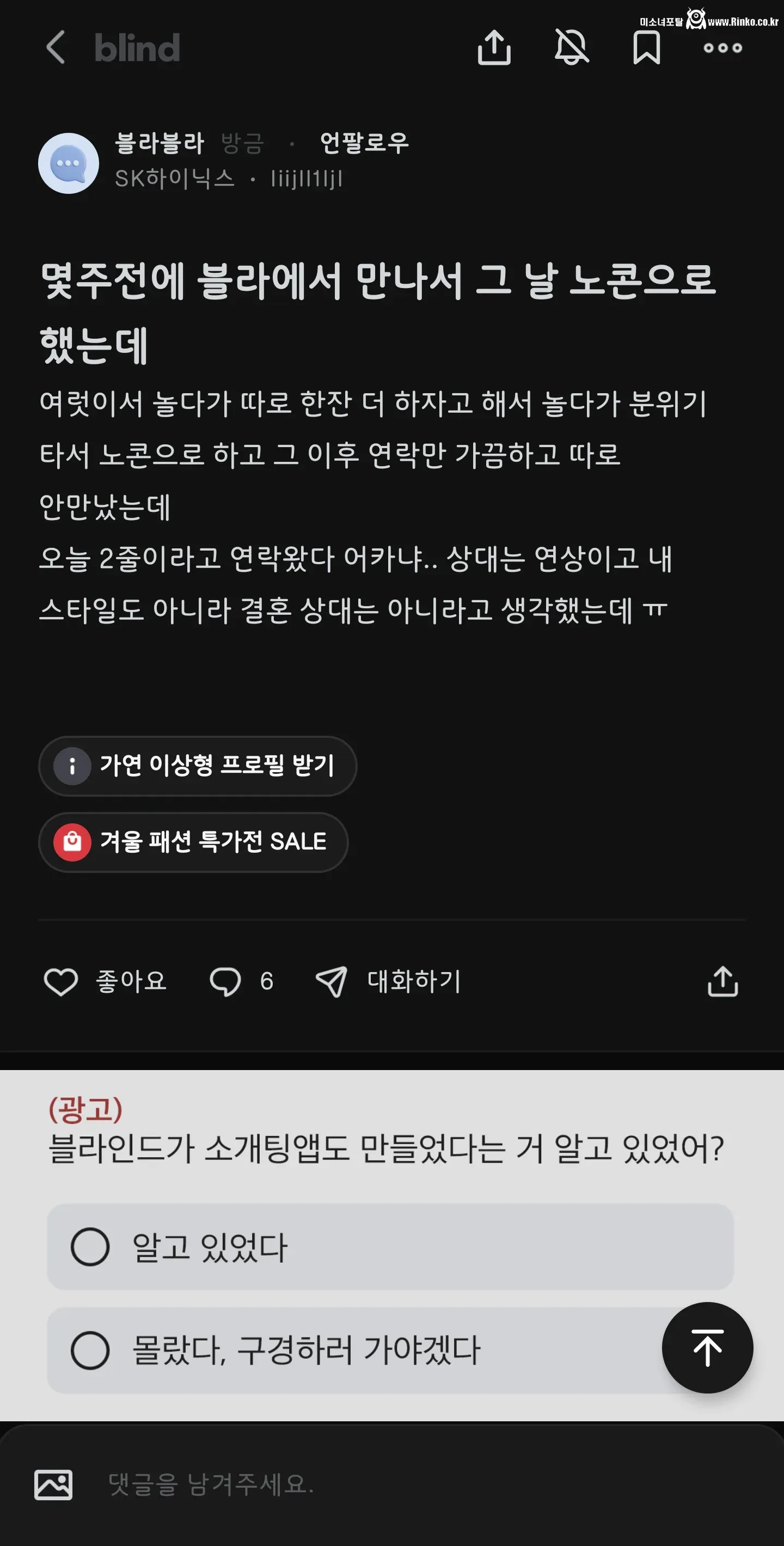Open the three-dot options menu
784x1546 pixels.
click(x=724, y=48)
